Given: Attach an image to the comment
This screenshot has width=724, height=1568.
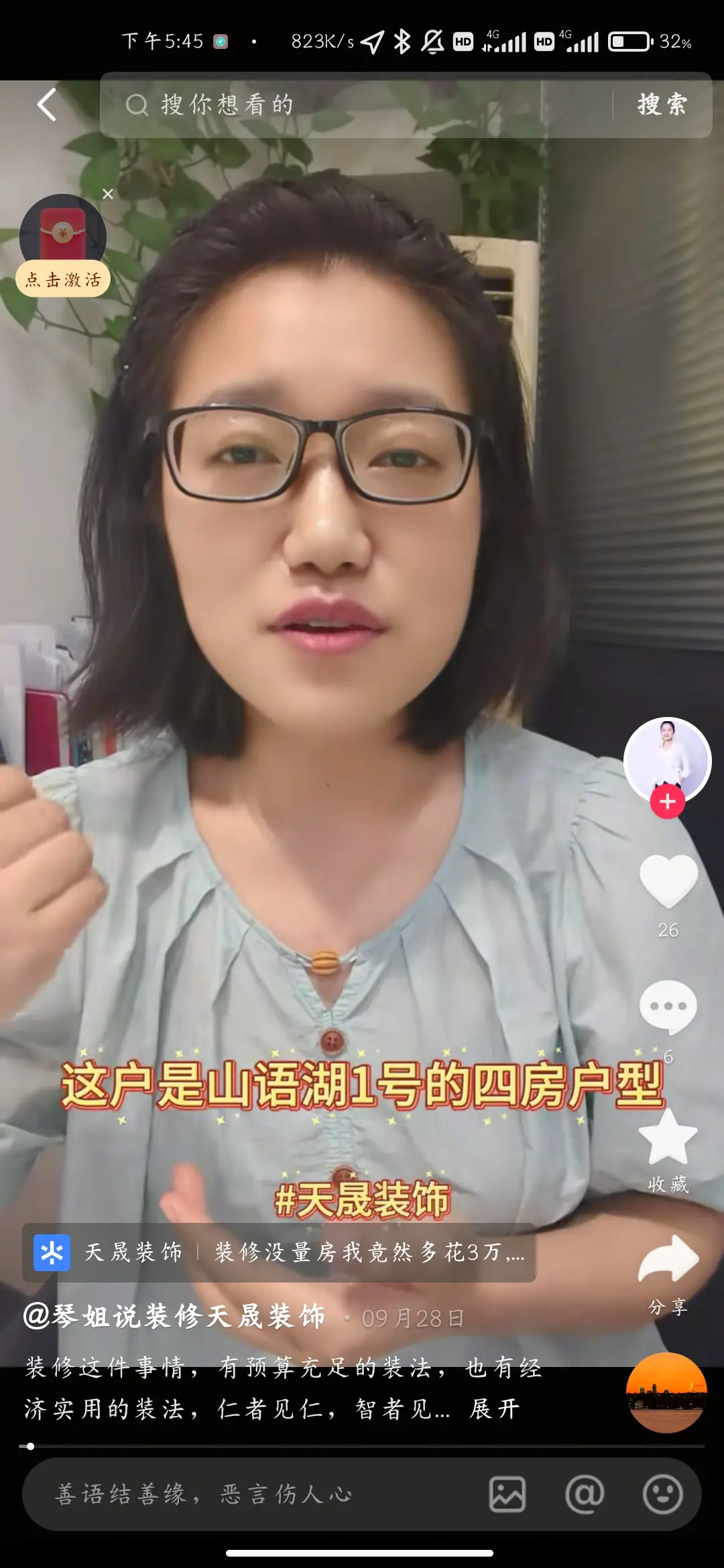Looking at the screenshot, I should click(x=507, y=1494).
